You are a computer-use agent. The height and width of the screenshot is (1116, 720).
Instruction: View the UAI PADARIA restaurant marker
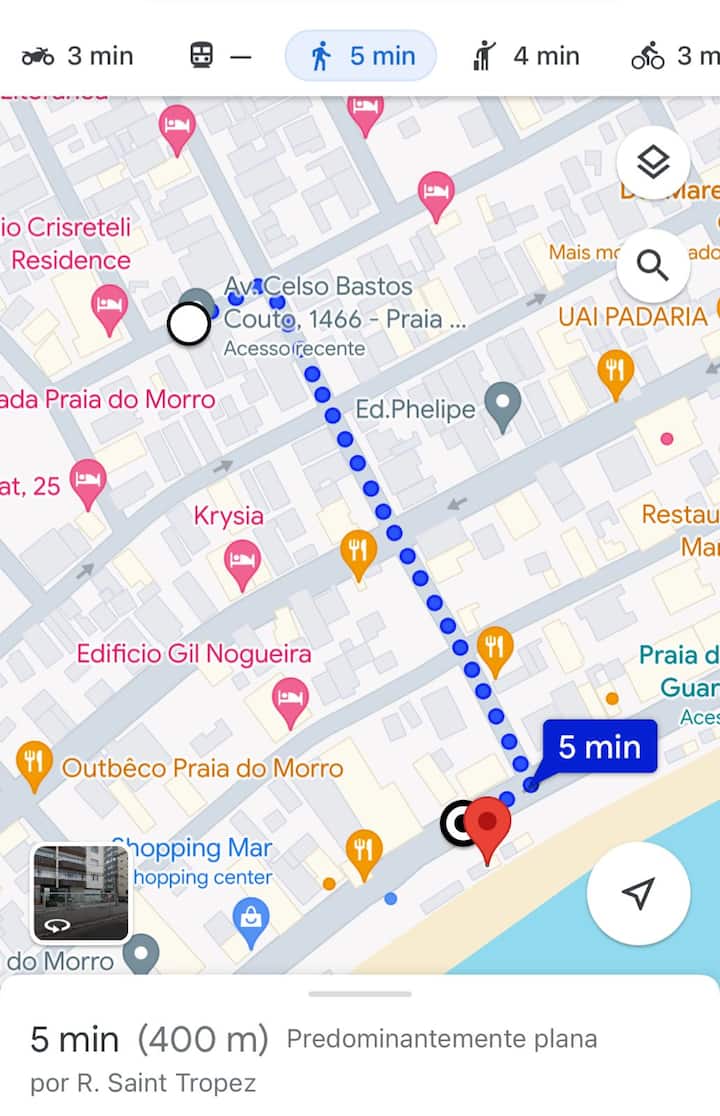pyautogui.click(x=616, y=371)
